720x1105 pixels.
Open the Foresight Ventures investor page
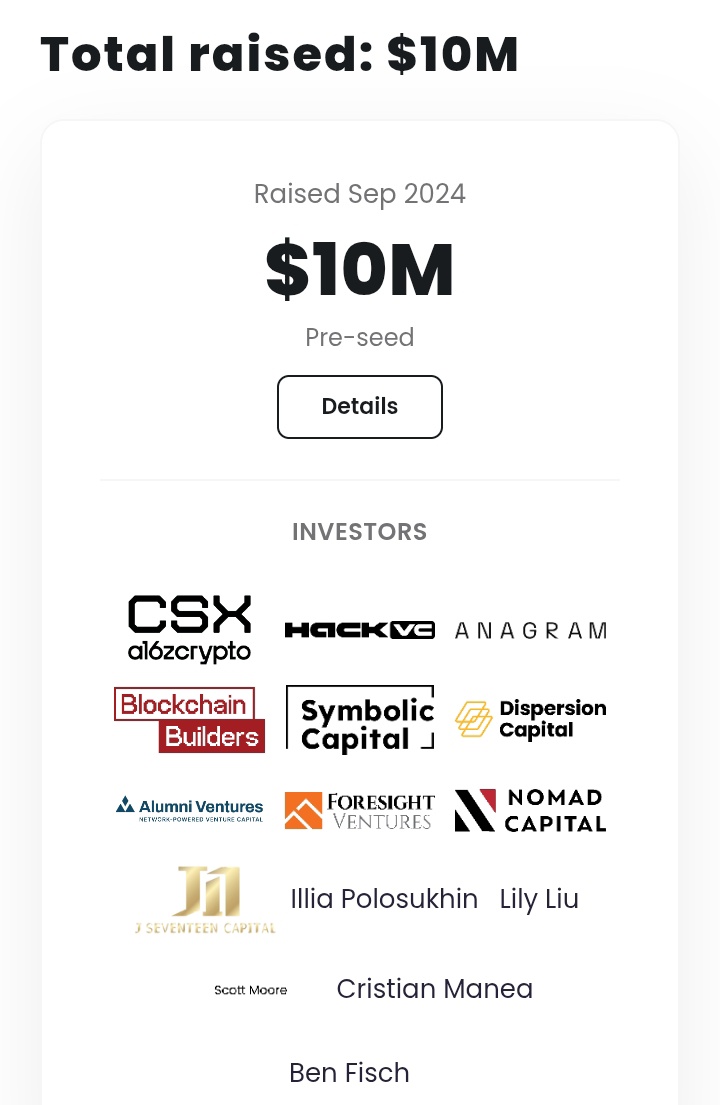(x=360, y=811)
